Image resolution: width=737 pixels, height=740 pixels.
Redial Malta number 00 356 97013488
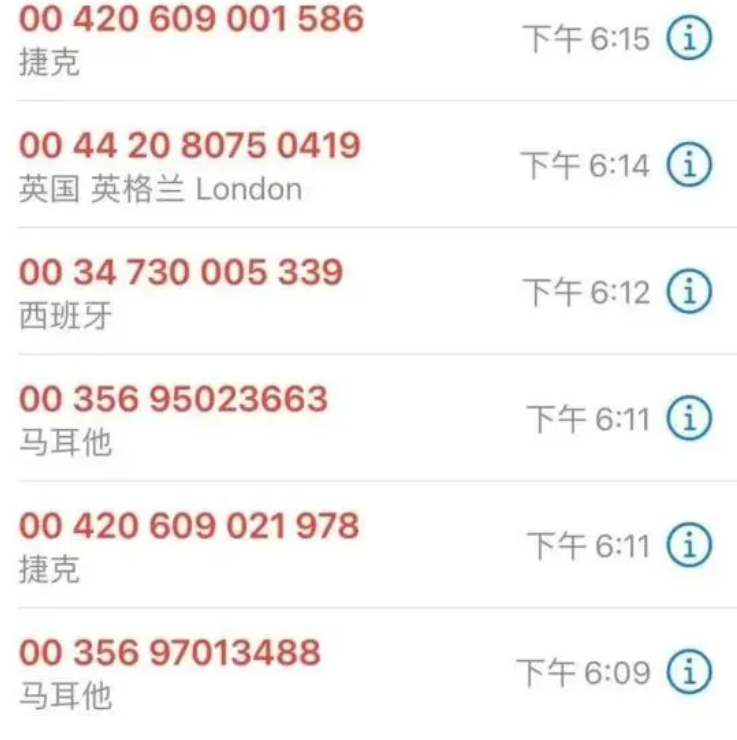pyautogui.click(x=170, y=653)
